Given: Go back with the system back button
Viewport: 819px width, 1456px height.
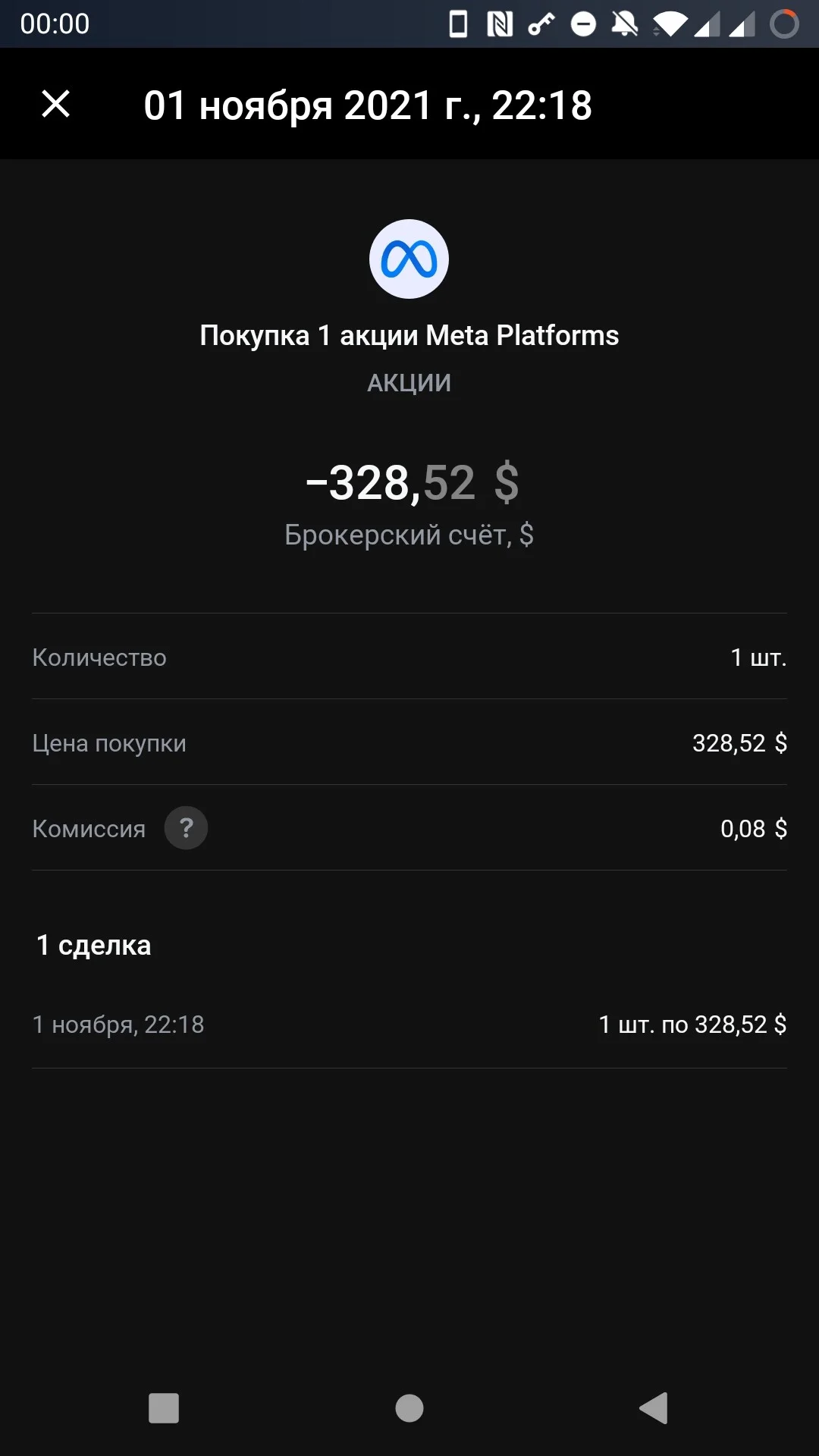Looking at the screenshot, I should pyautogui.click(x=654, y=1408).
